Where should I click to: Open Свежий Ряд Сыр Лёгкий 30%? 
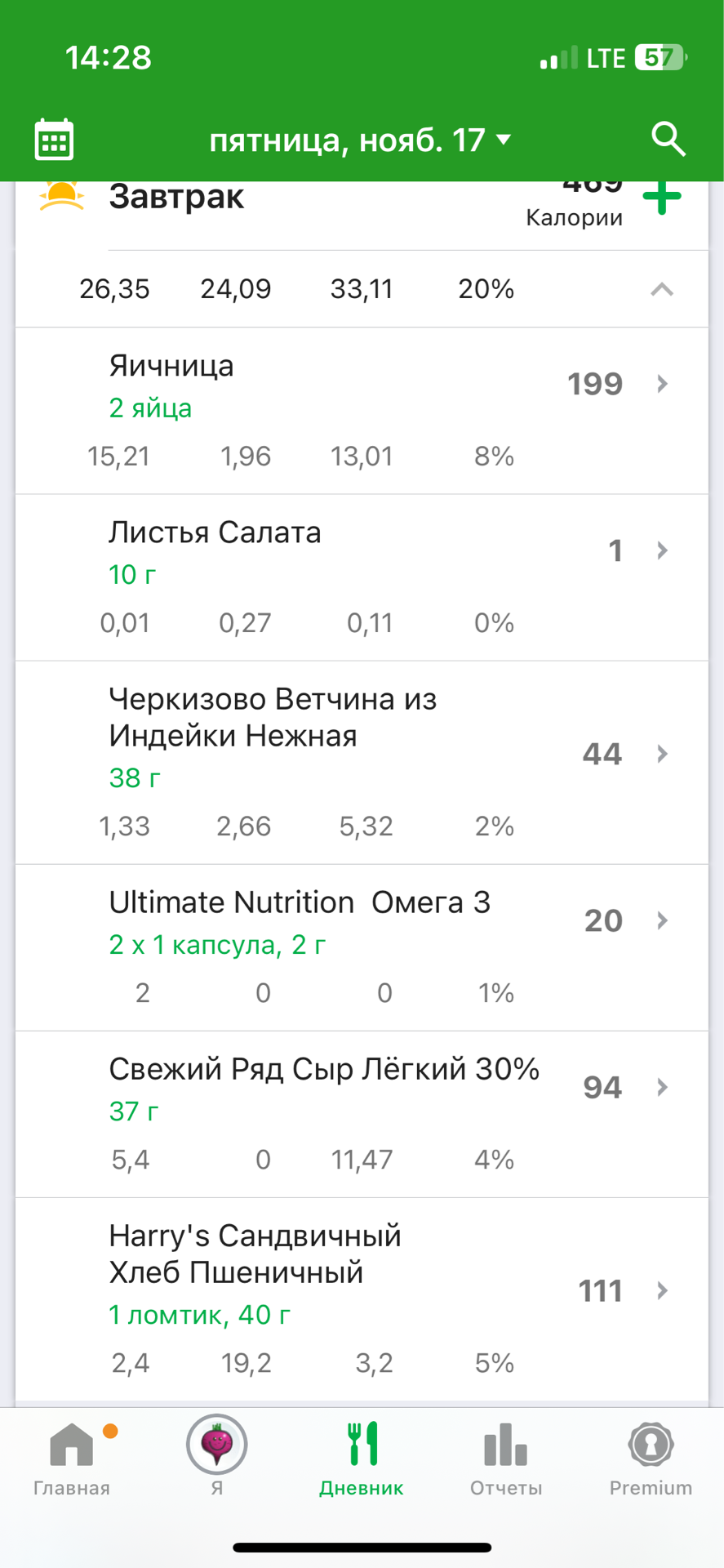pyautogui.click(x=361, y=1113)
